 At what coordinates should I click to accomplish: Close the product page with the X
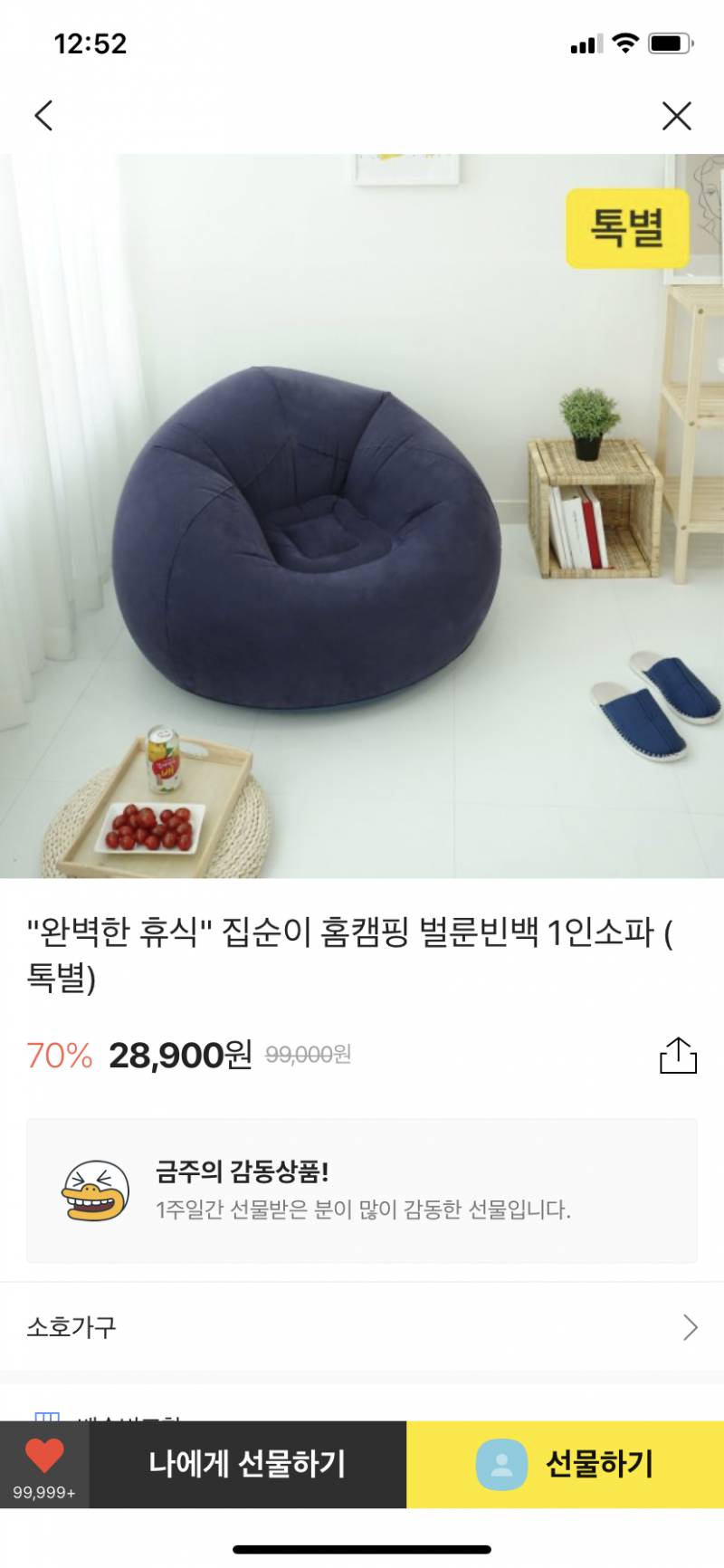tap(675, 116)
